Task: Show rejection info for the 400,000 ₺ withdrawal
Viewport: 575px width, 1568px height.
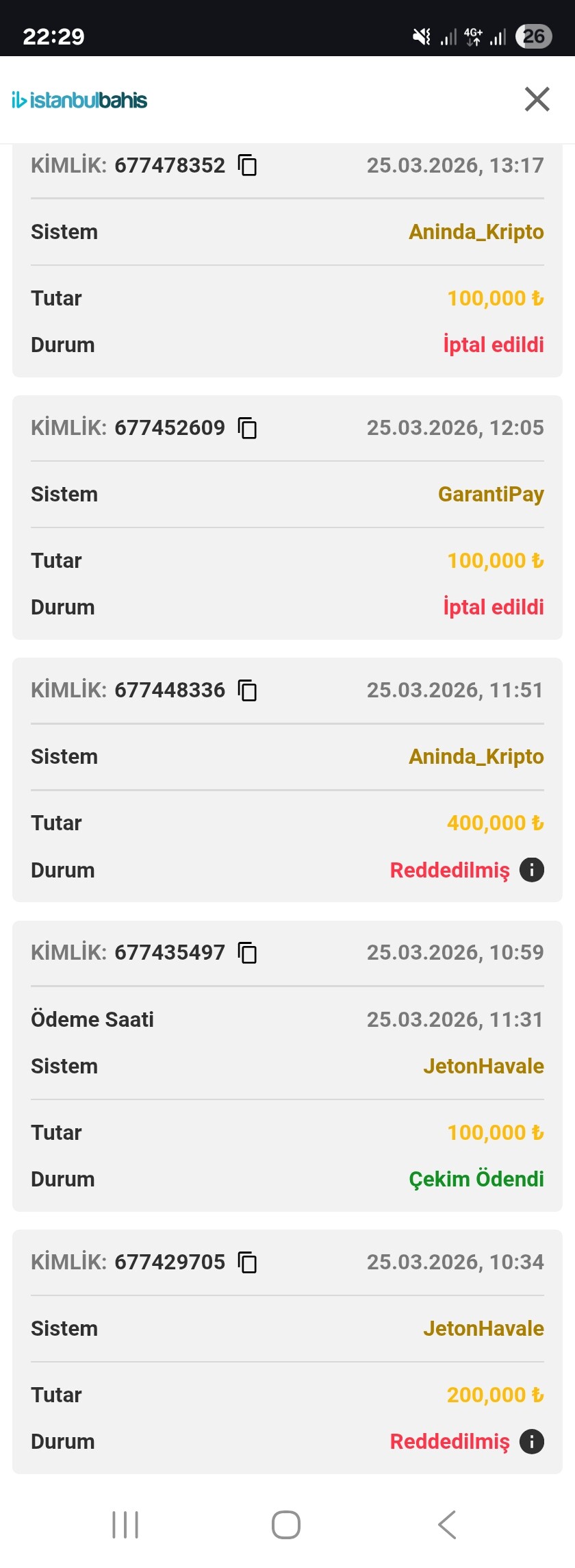Action: tap(532, 870)
